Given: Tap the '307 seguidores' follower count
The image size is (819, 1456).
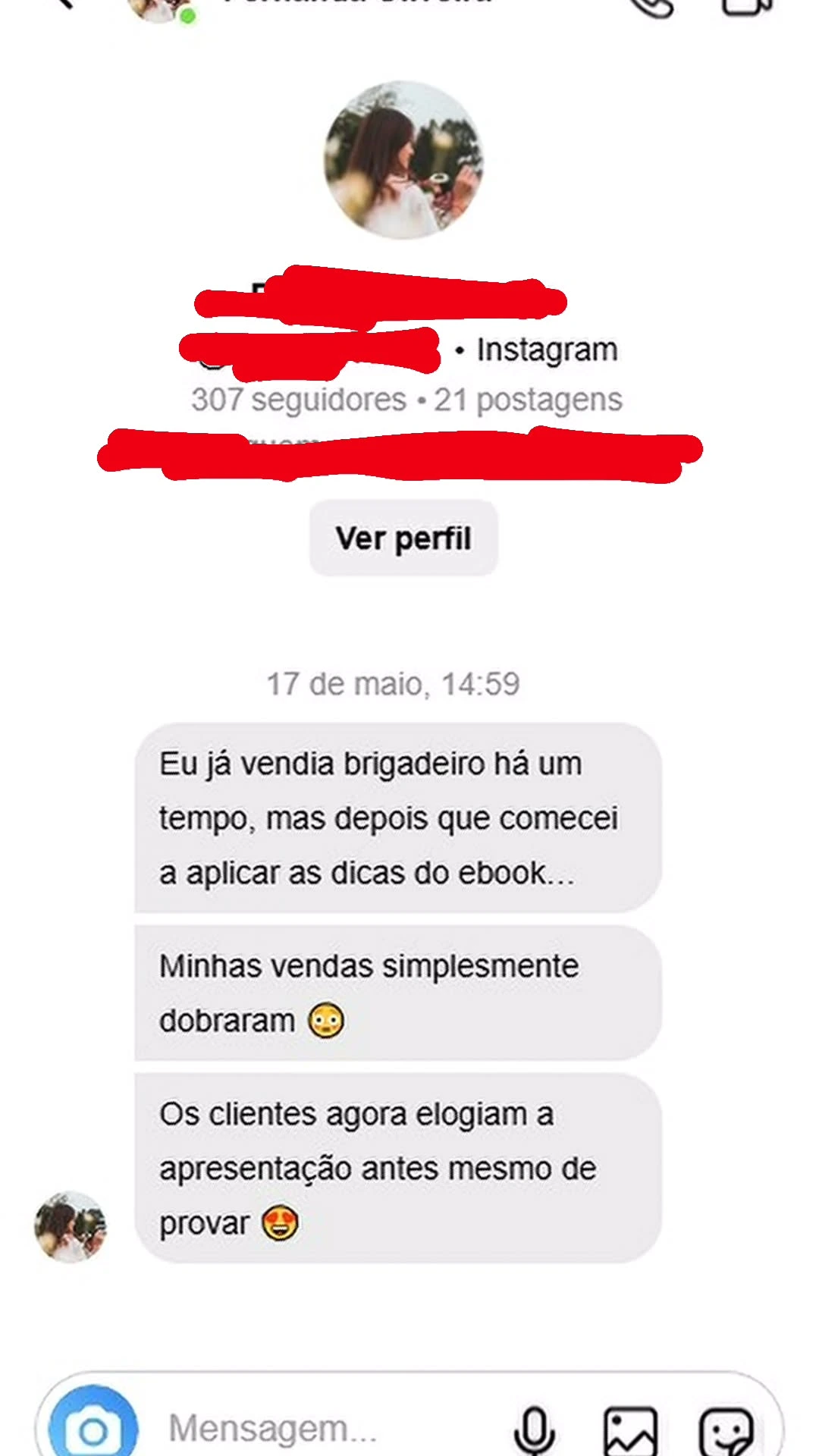Looking at the screenshot, I should click(296, 397).
